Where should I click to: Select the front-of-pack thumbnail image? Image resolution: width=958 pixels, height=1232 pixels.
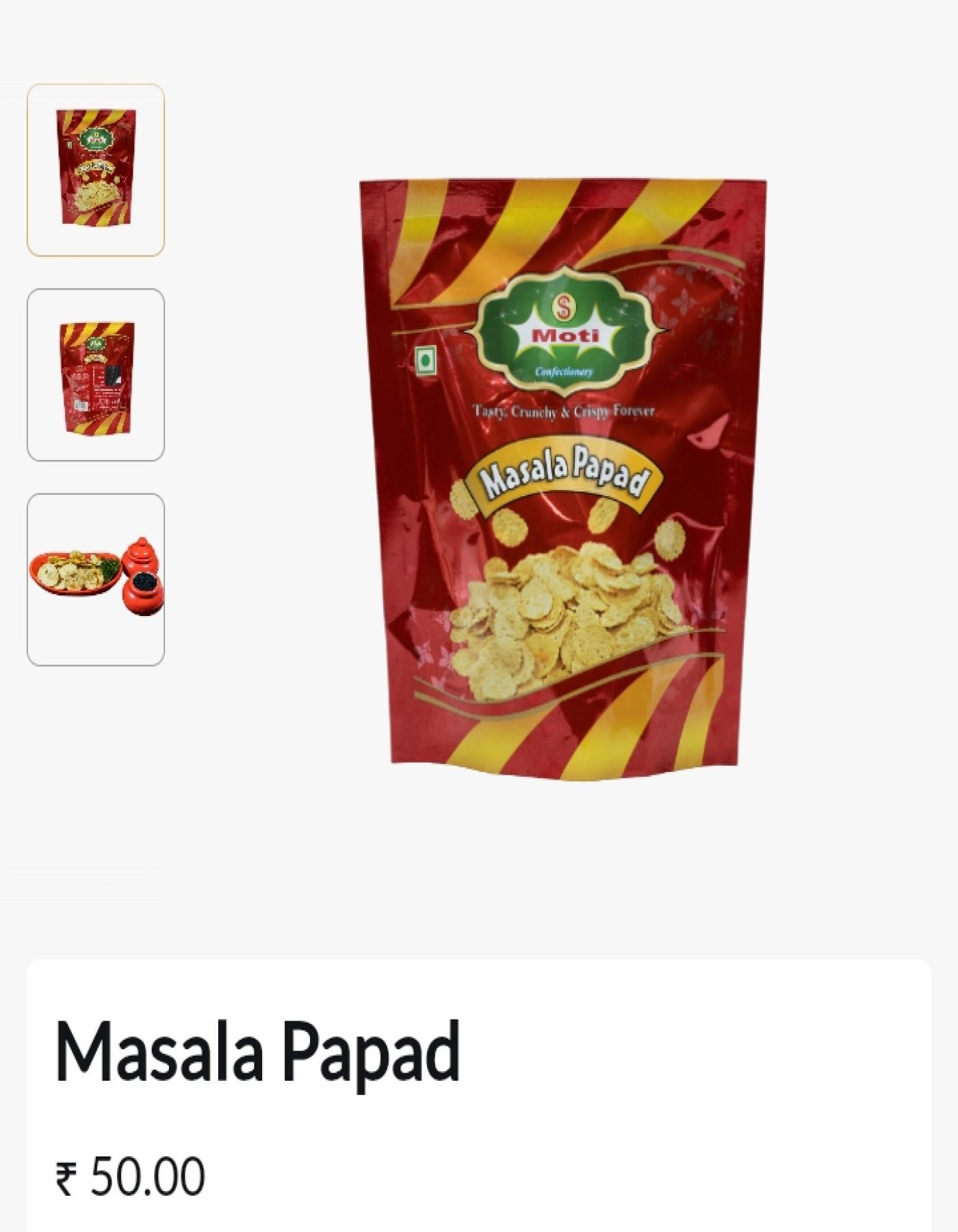coord(96,170)
